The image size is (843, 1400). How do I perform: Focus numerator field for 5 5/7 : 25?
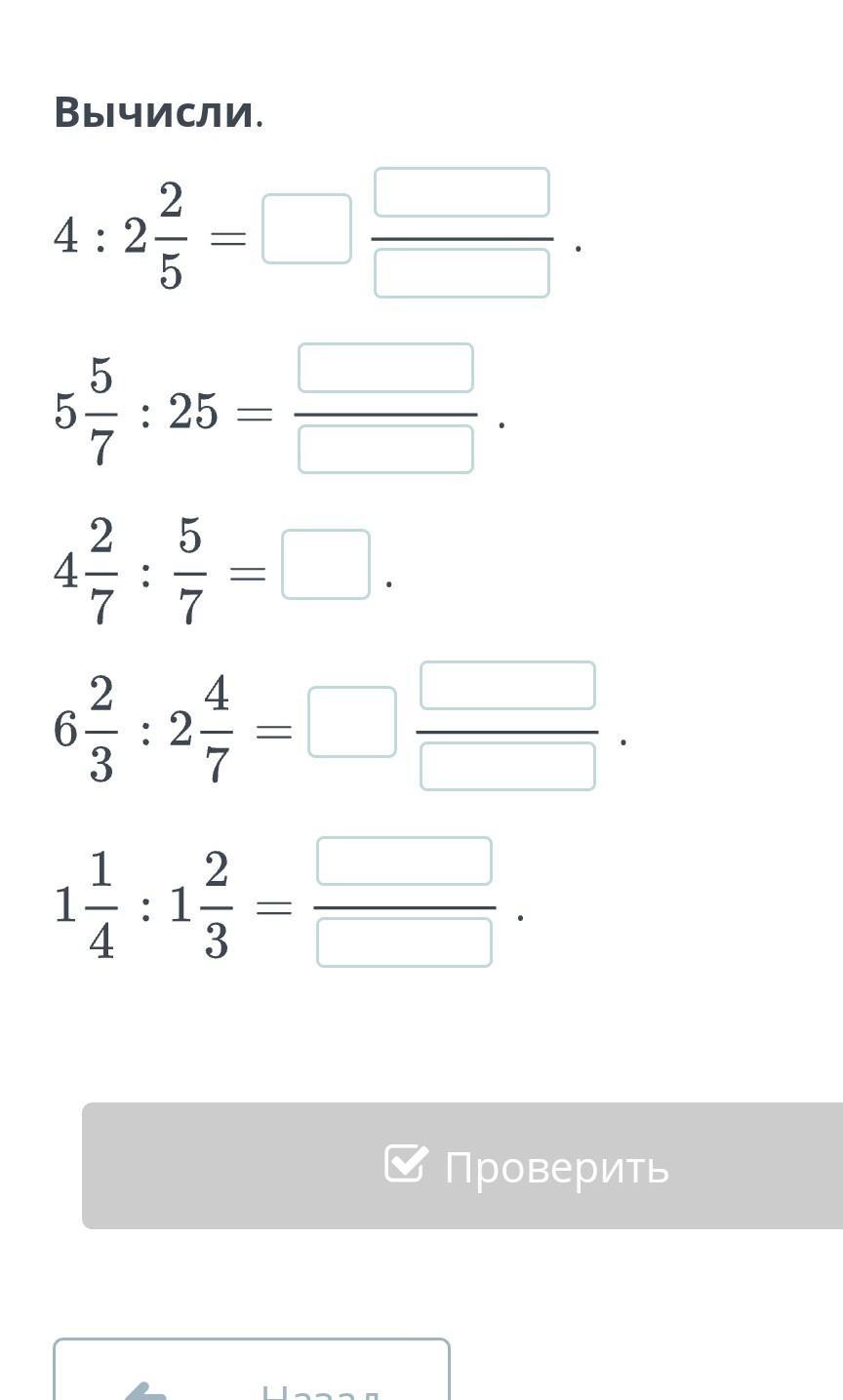point(385,368)
